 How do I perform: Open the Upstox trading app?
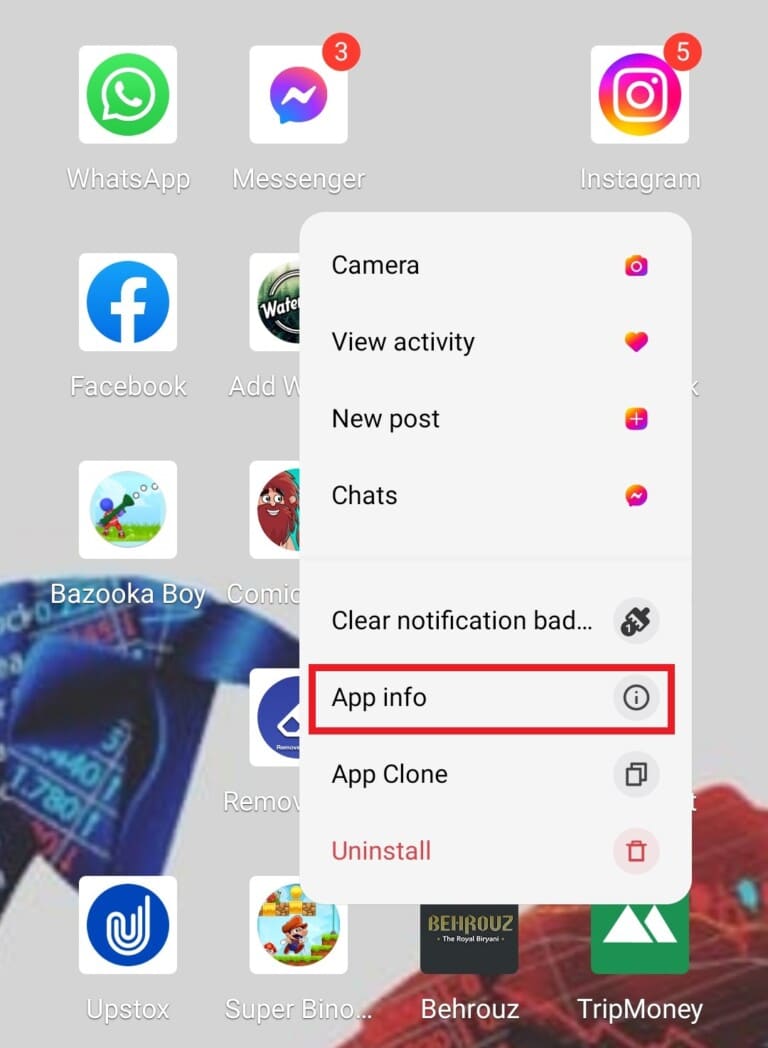127,925
